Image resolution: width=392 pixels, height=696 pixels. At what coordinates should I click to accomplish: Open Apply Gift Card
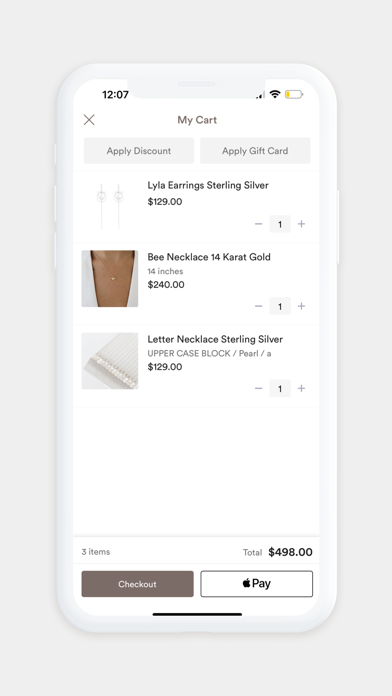pos(255,151)
